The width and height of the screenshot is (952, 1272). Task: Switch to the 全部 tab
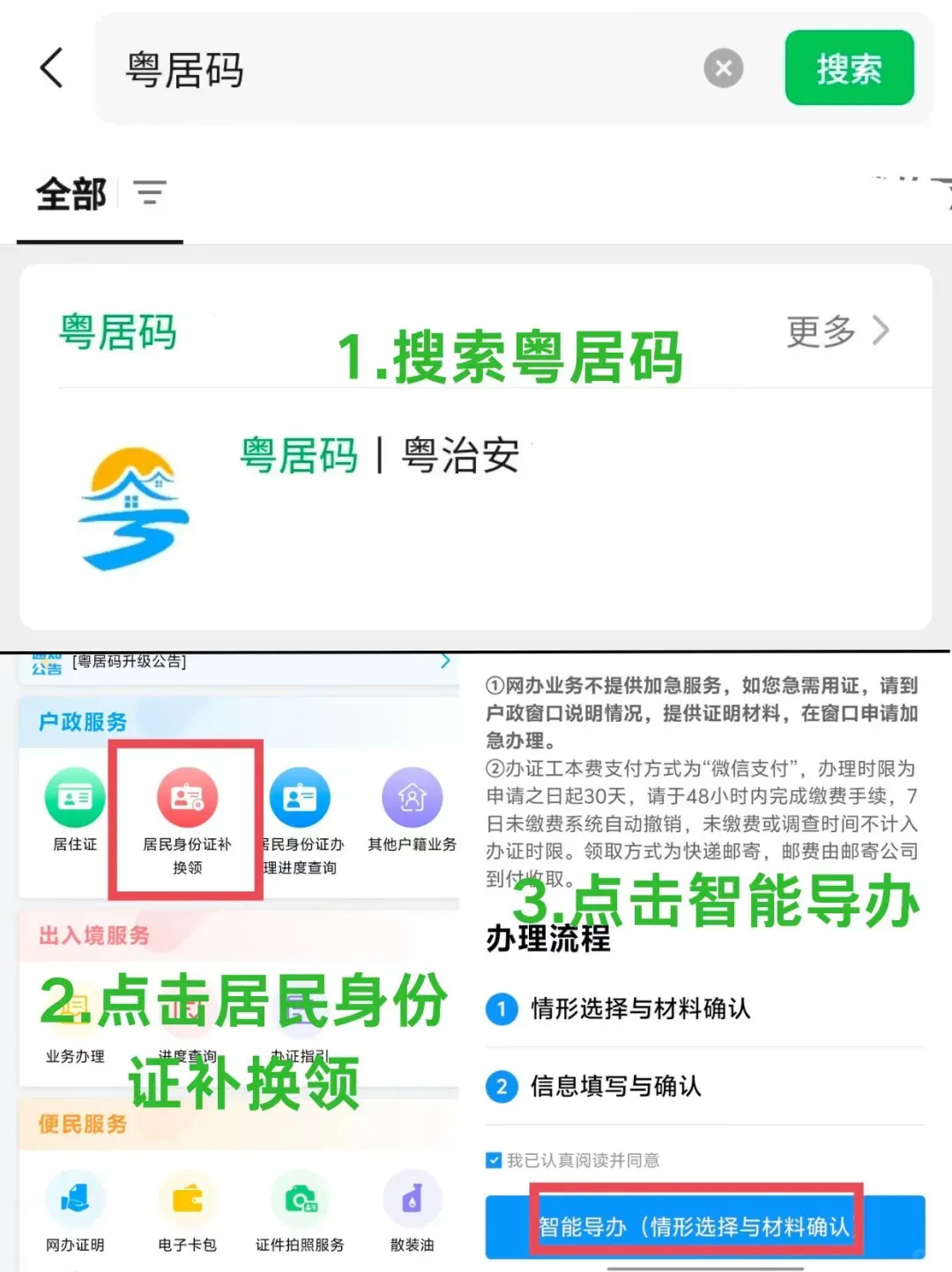[x=71, y=194]
